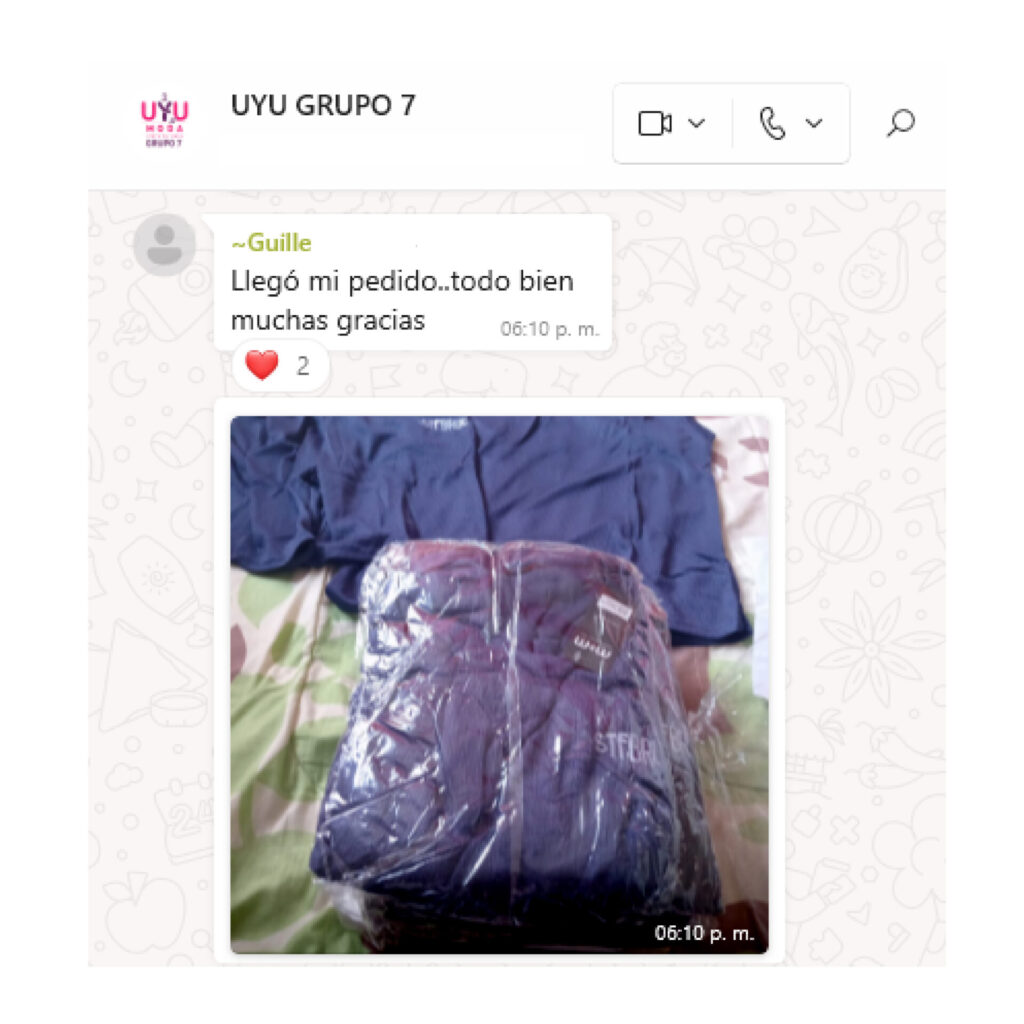1024x1024 pixels.
Task: Start a video call with the group
Action: coord(655,123)
